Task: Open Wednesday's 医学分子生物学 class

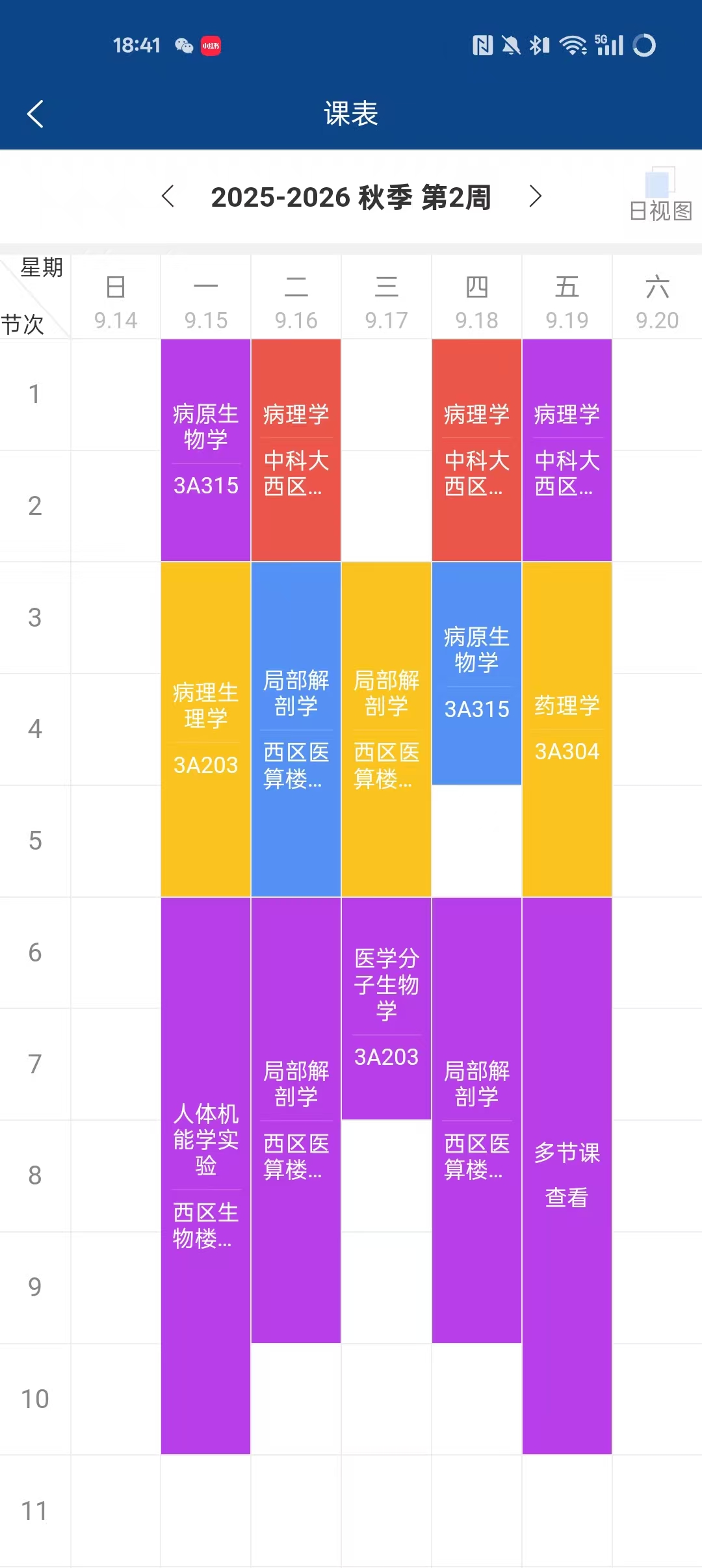Action: [x=386, y=1008]
